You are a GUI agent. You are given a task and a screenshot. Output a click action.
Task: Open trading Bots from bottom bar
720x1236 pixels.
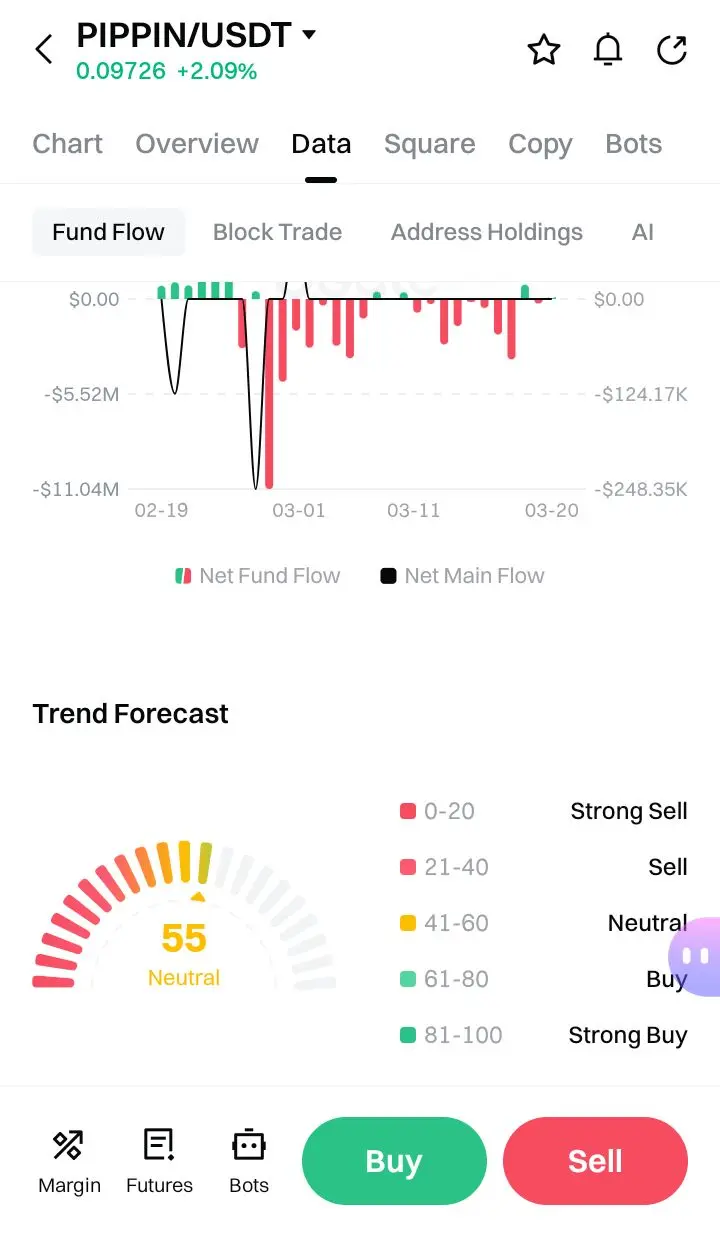pyautogui.click(x=247, y=1160)
